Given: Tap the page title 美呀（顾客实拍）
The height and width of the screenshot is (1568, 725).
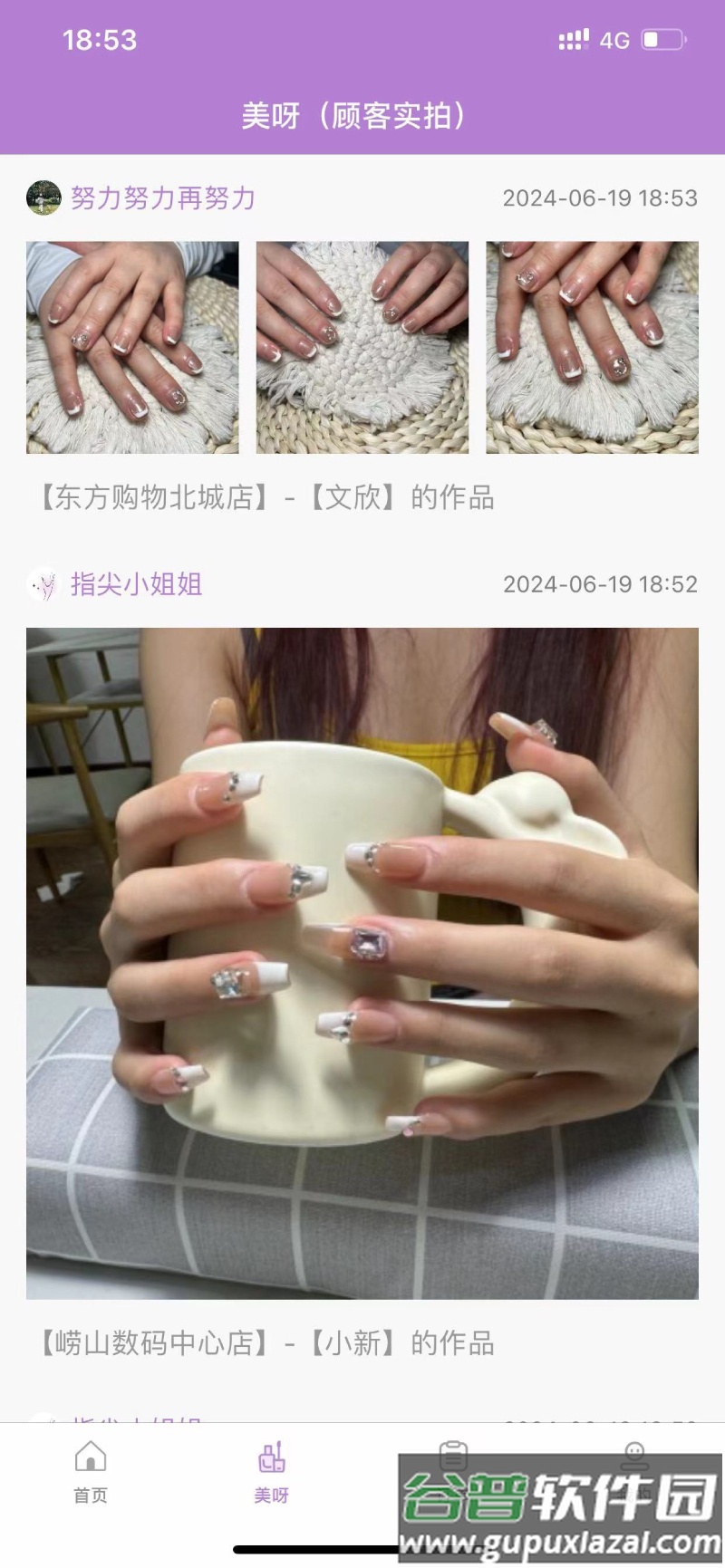Looking at the screenshot, I should pos(356,114).
